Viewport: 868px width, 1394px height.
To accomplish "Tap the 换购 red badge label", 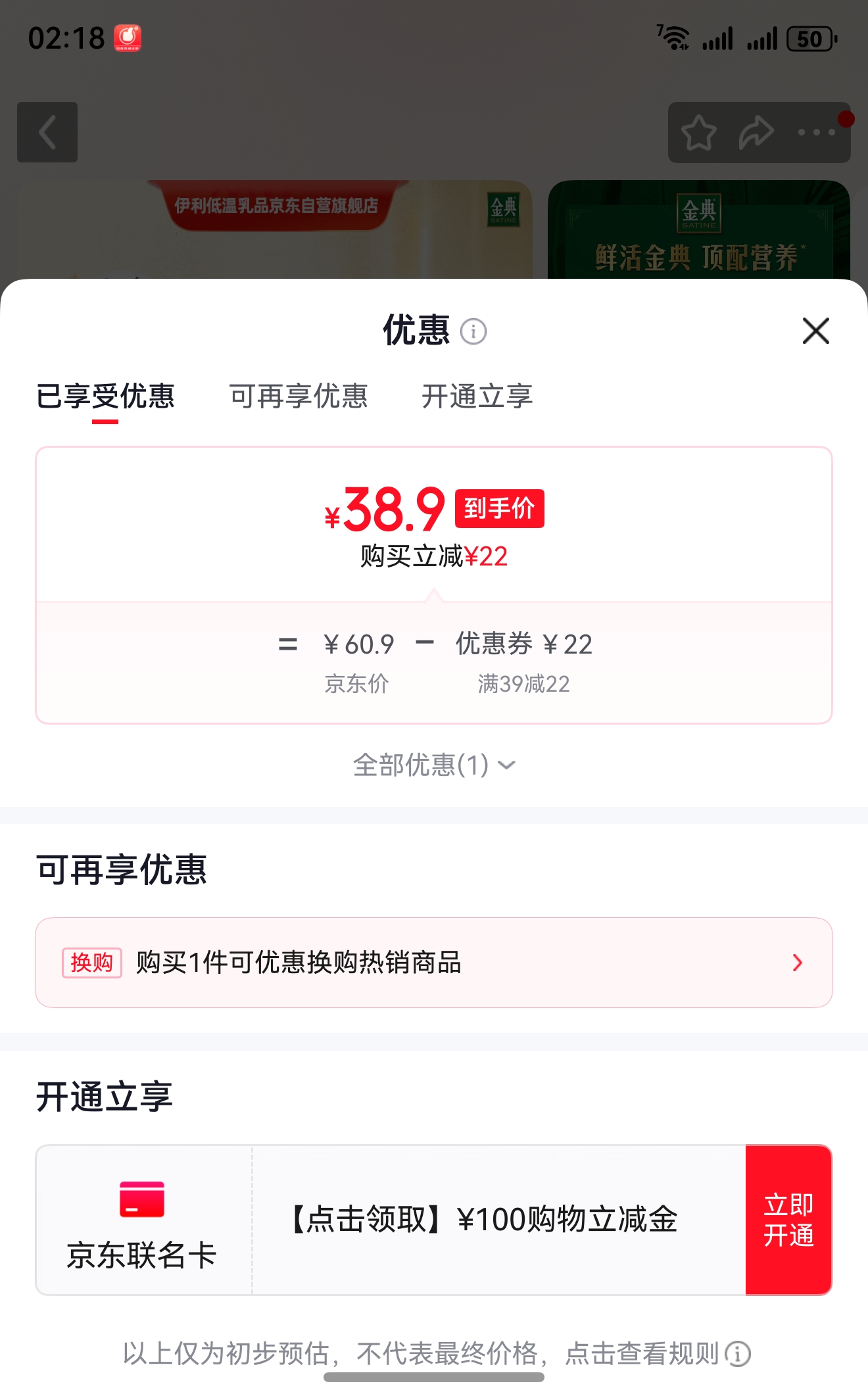I will click(91, 963).
